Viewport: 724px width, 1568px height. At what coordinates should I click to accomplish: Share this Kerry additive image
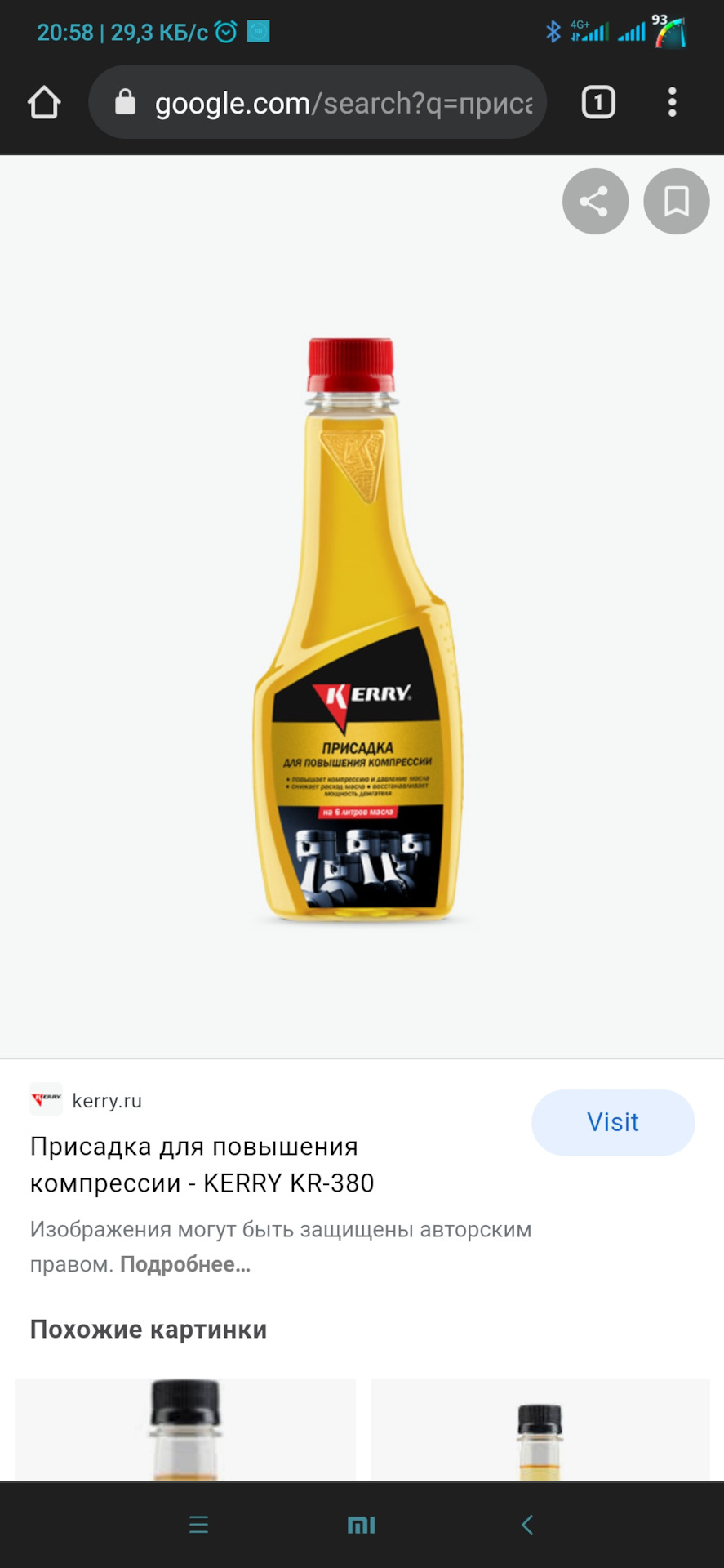595,202
